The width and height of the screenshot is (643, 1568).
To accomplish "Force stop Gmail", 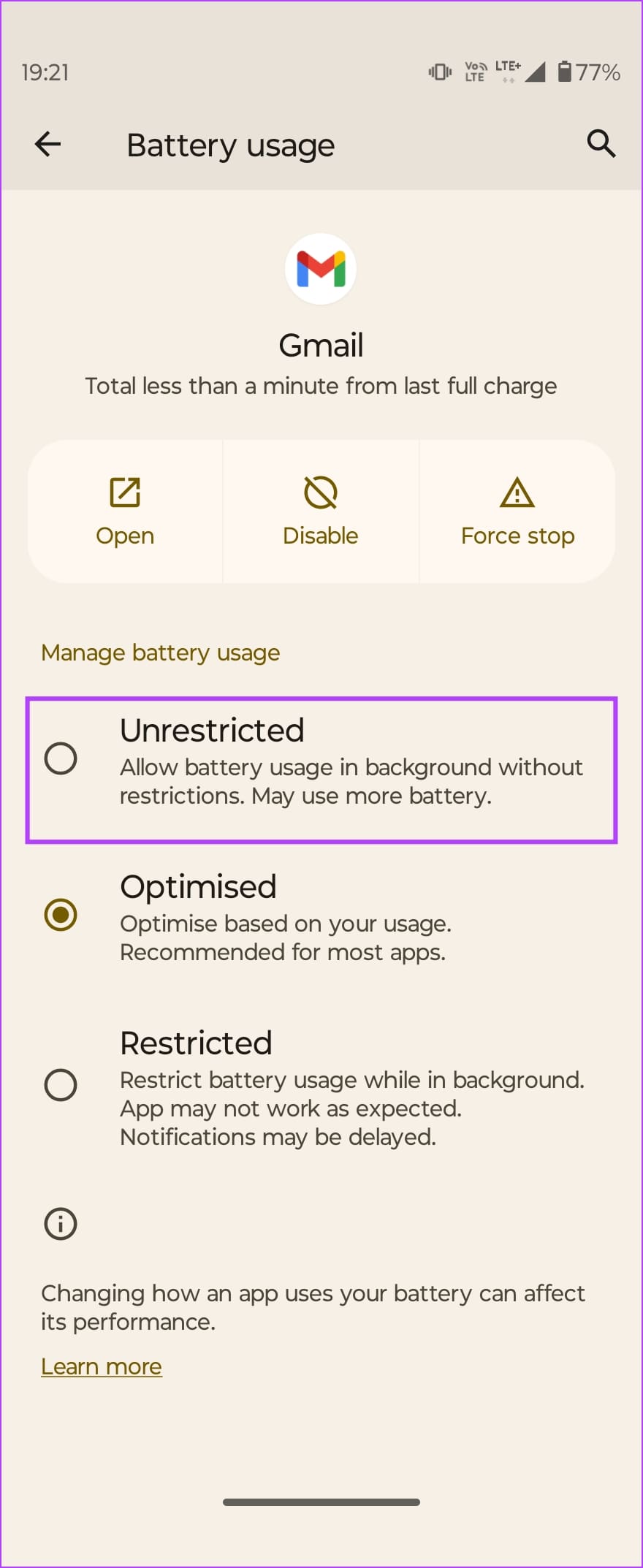I will click(x=517, y=511).
